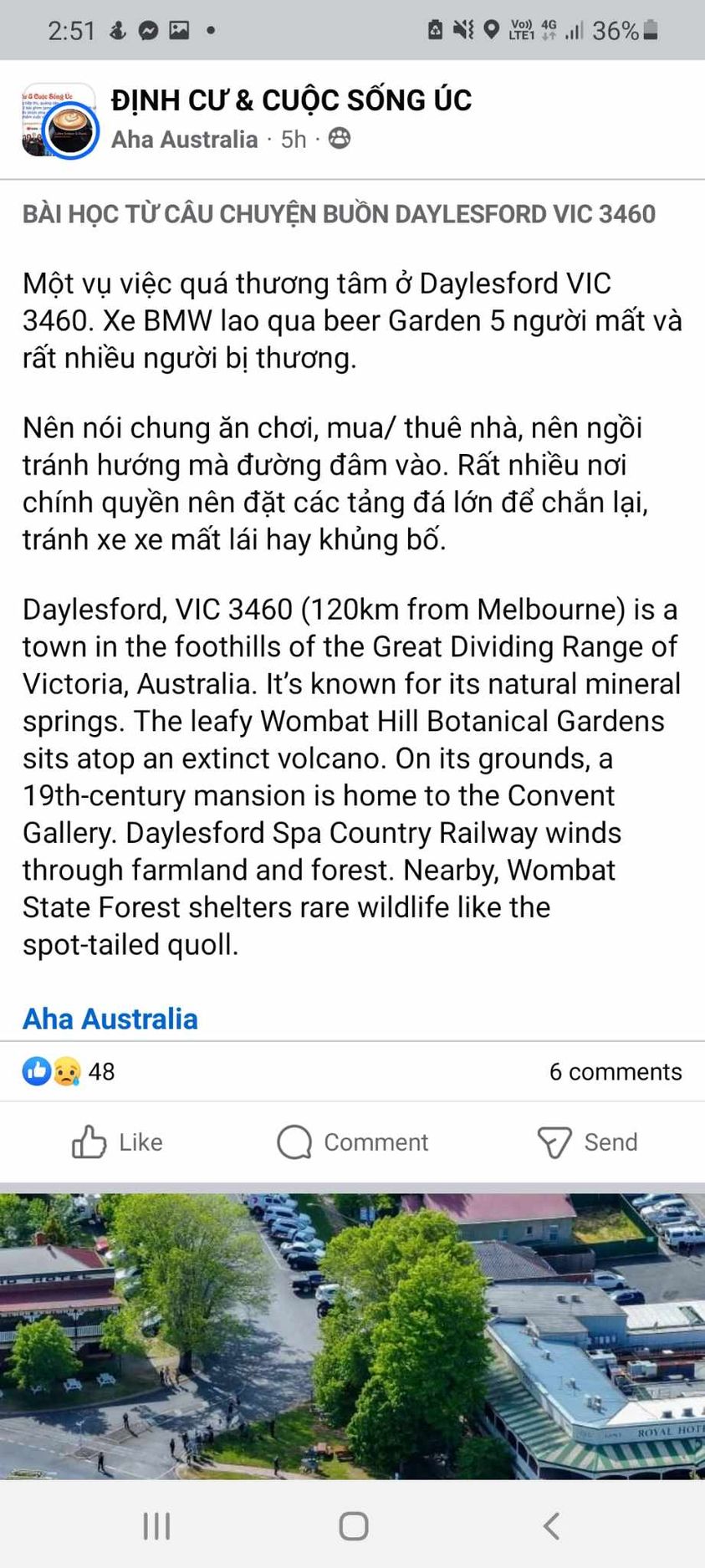Open the ĐỊNH CƯ & CUỘC SỐNG ÚC group
Image resolution: width=705 pixels, height=1568 pixels.
291,100
